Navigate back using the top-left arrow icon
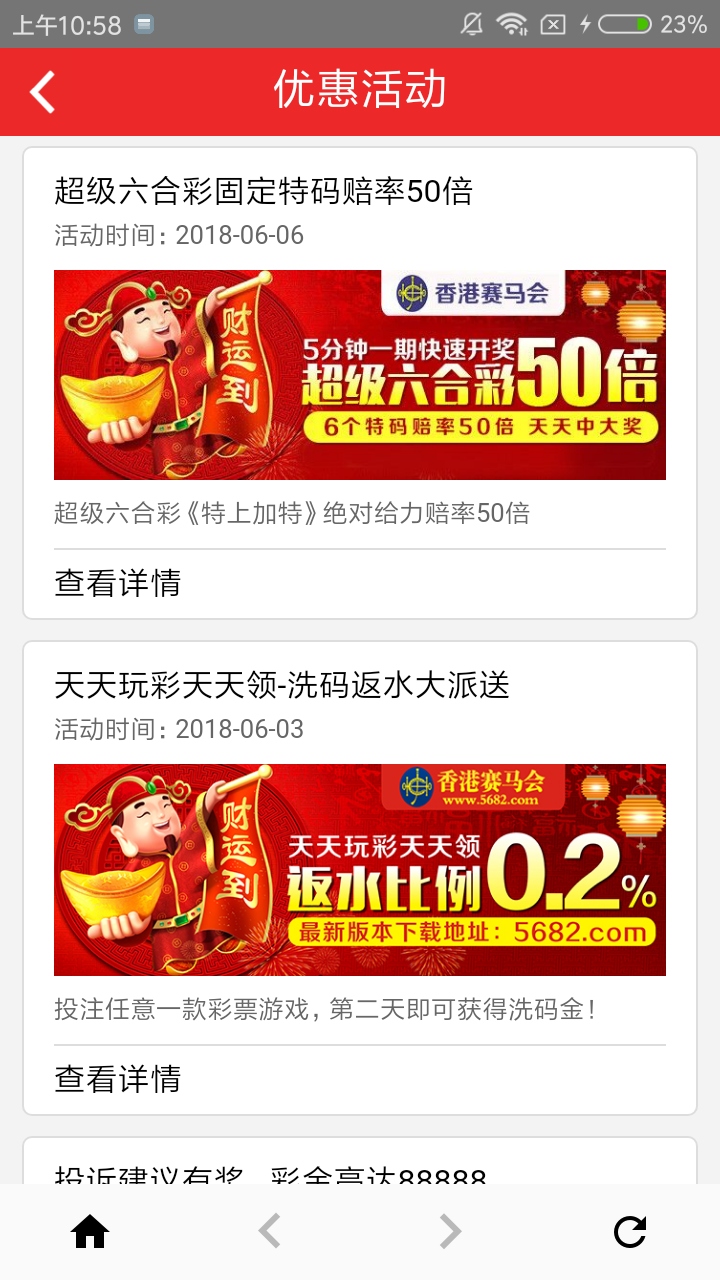This screenshot has height=1280, width=720. tap(40, 91)
